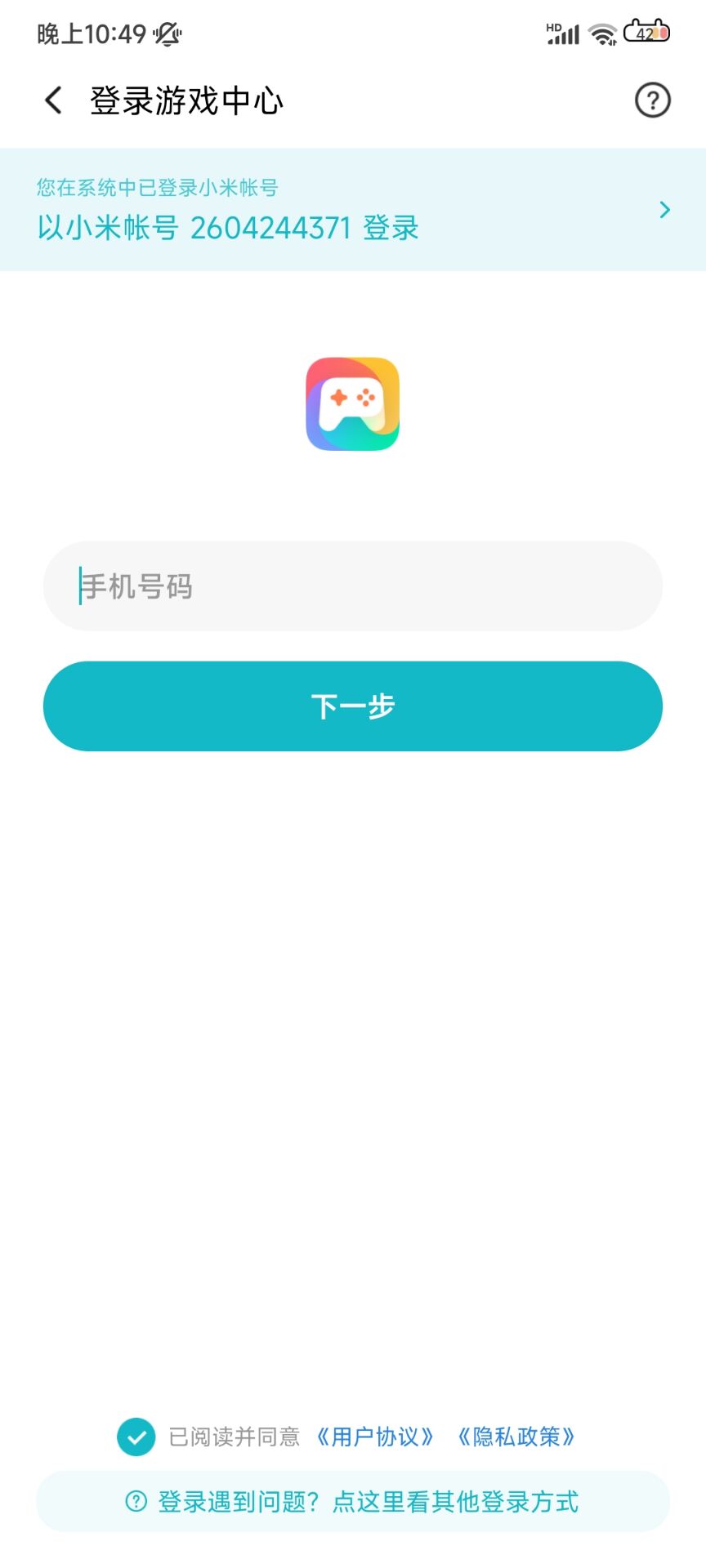
Task: Uncheck the 已阅读并同意 agreement checkbox
Action: pos(136,1437)
